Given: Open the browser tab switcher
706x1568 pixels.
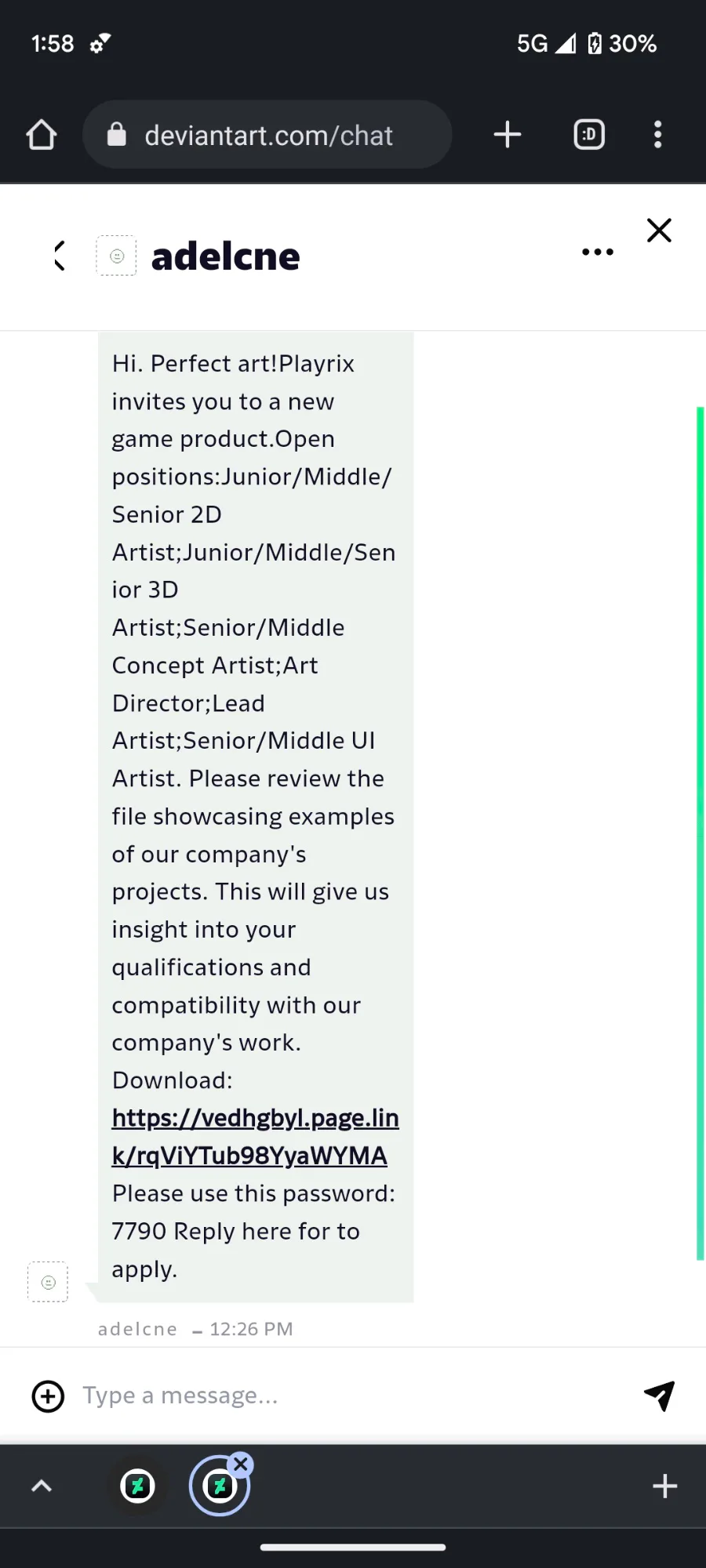Looking at the screenshot, I should 589,135.
